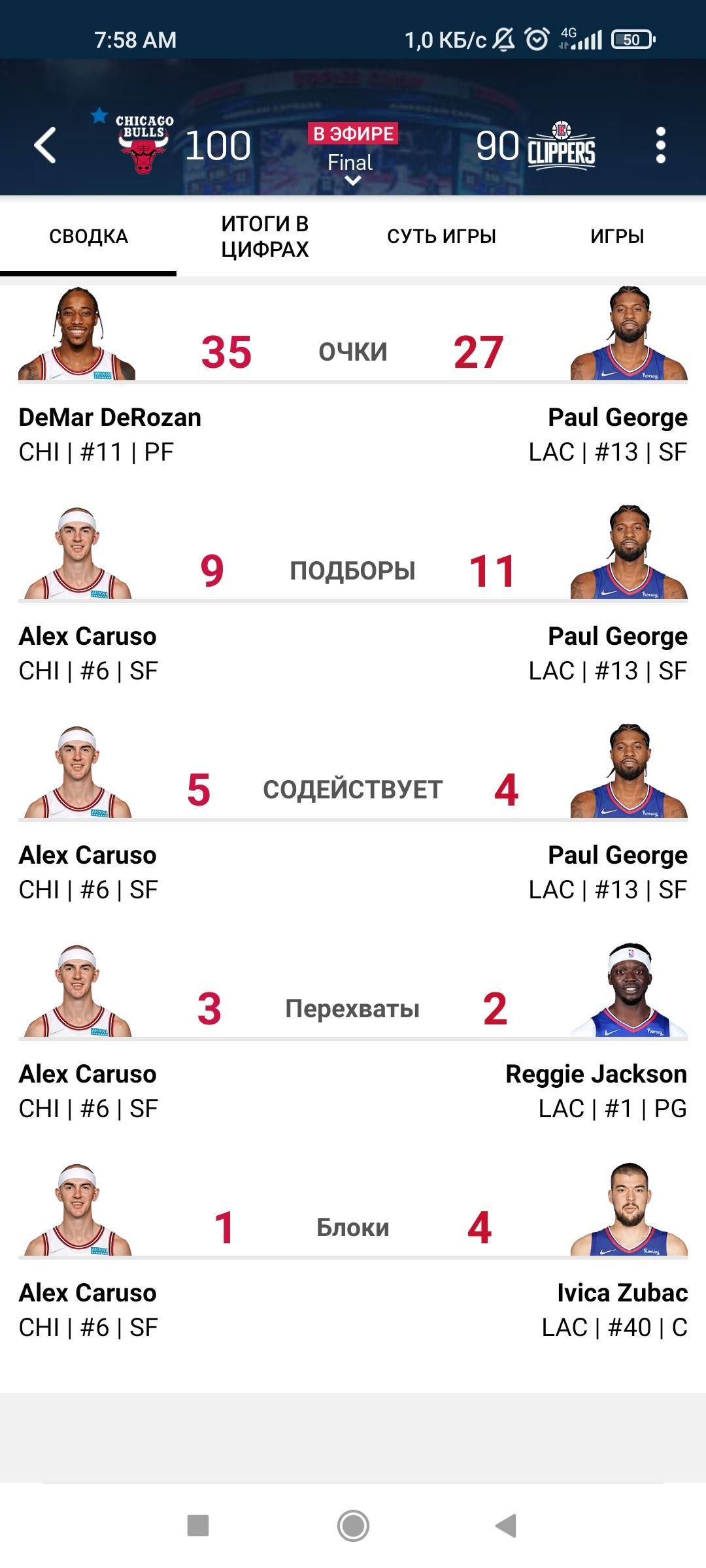706x1568 pixels.
Task: Open the СУТЬ ИГРЫ tab
Action: coord(441,236)
